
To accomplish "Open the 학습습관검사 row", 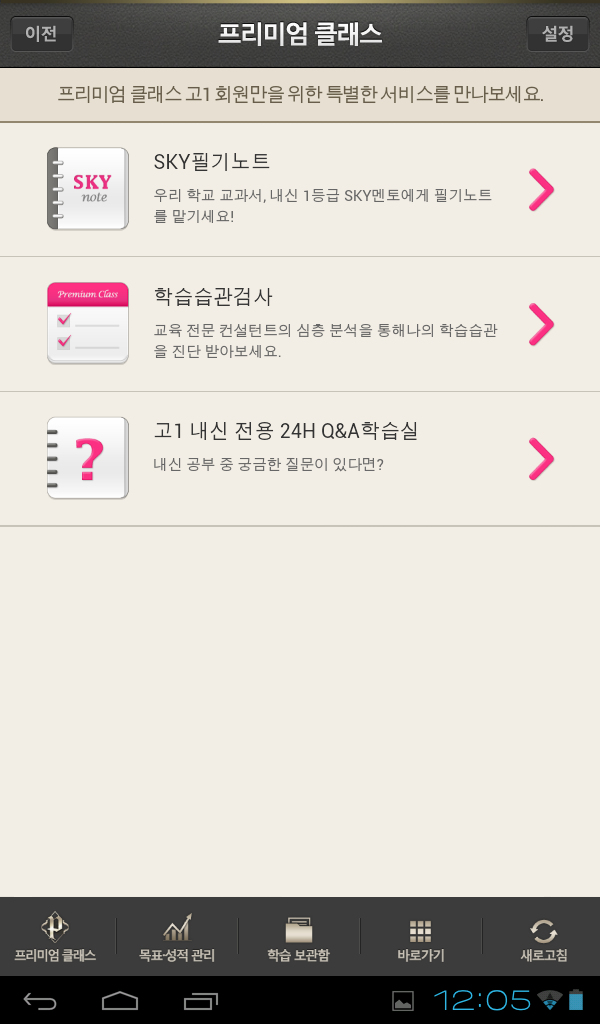I will pos(300,325).
